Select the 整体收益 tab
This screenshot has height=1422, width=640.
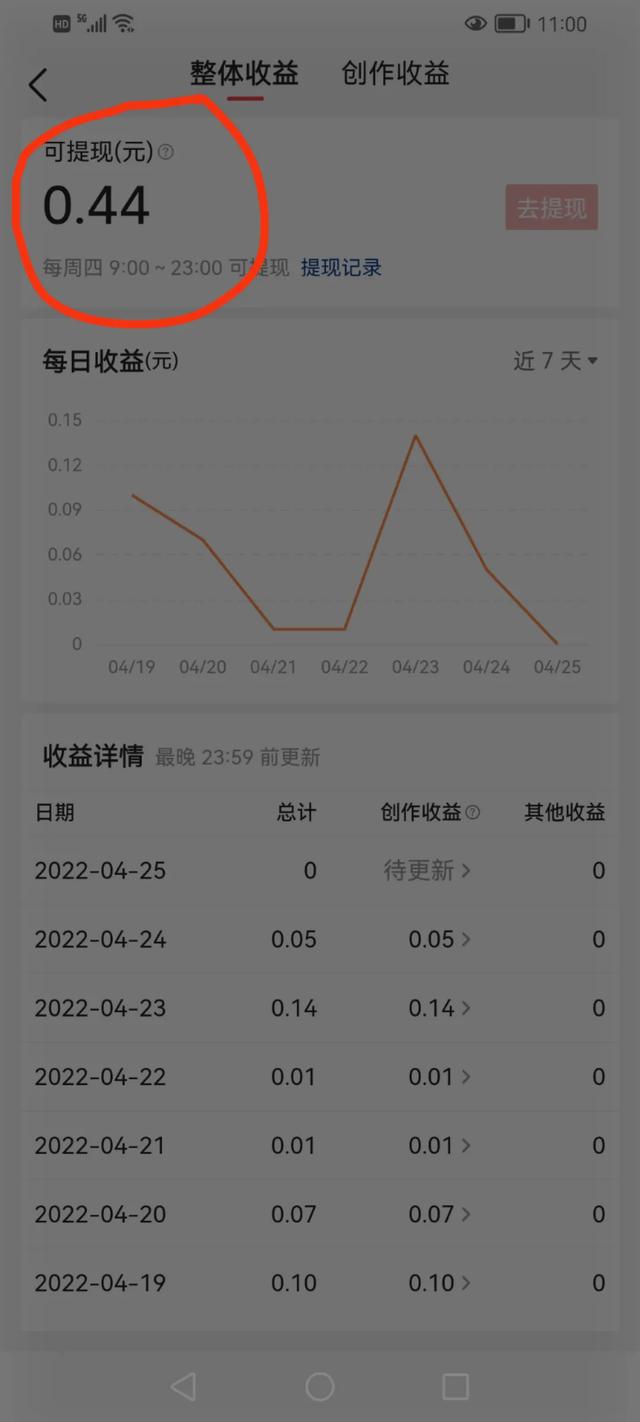(x=244, y=74)
